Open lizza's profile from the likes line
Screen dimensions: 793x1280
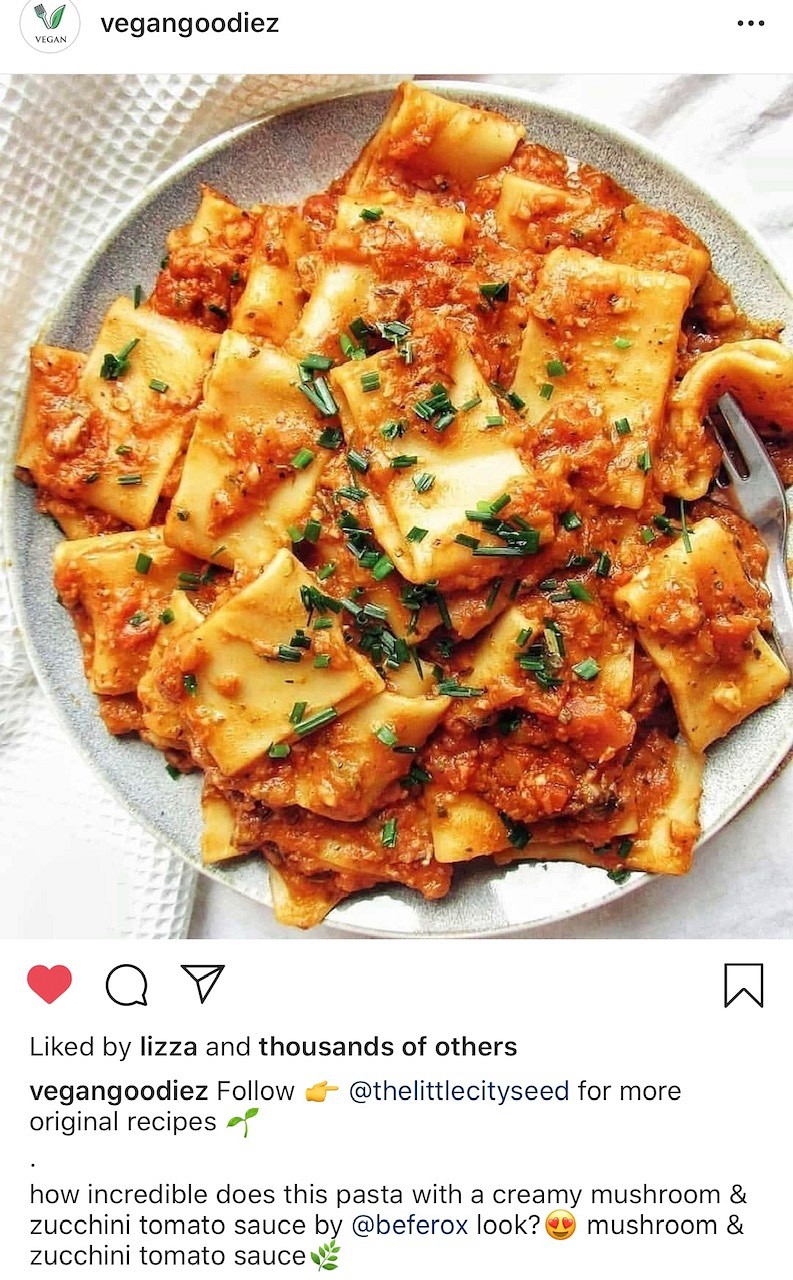click(168, 1047)
